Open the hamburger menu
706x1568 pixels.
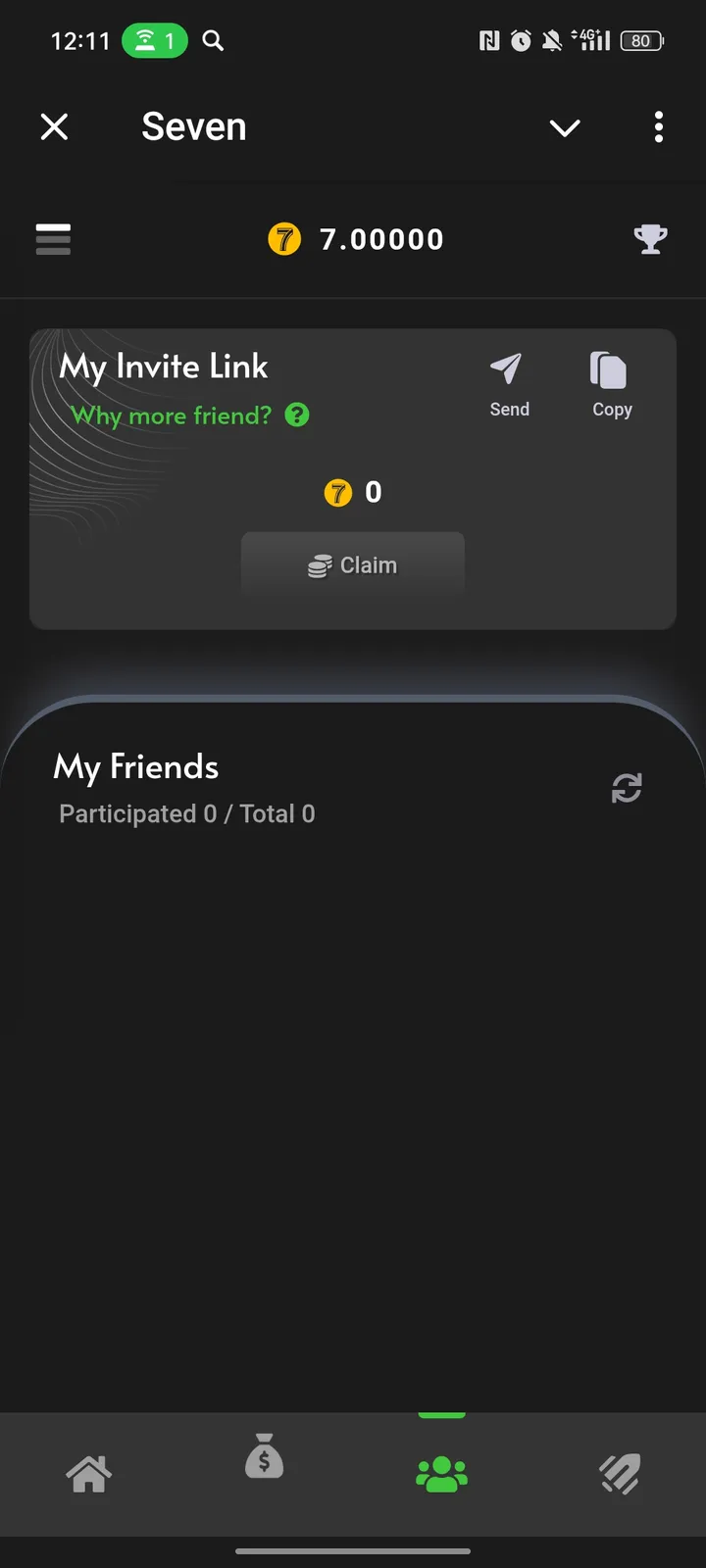coord(53,238)
